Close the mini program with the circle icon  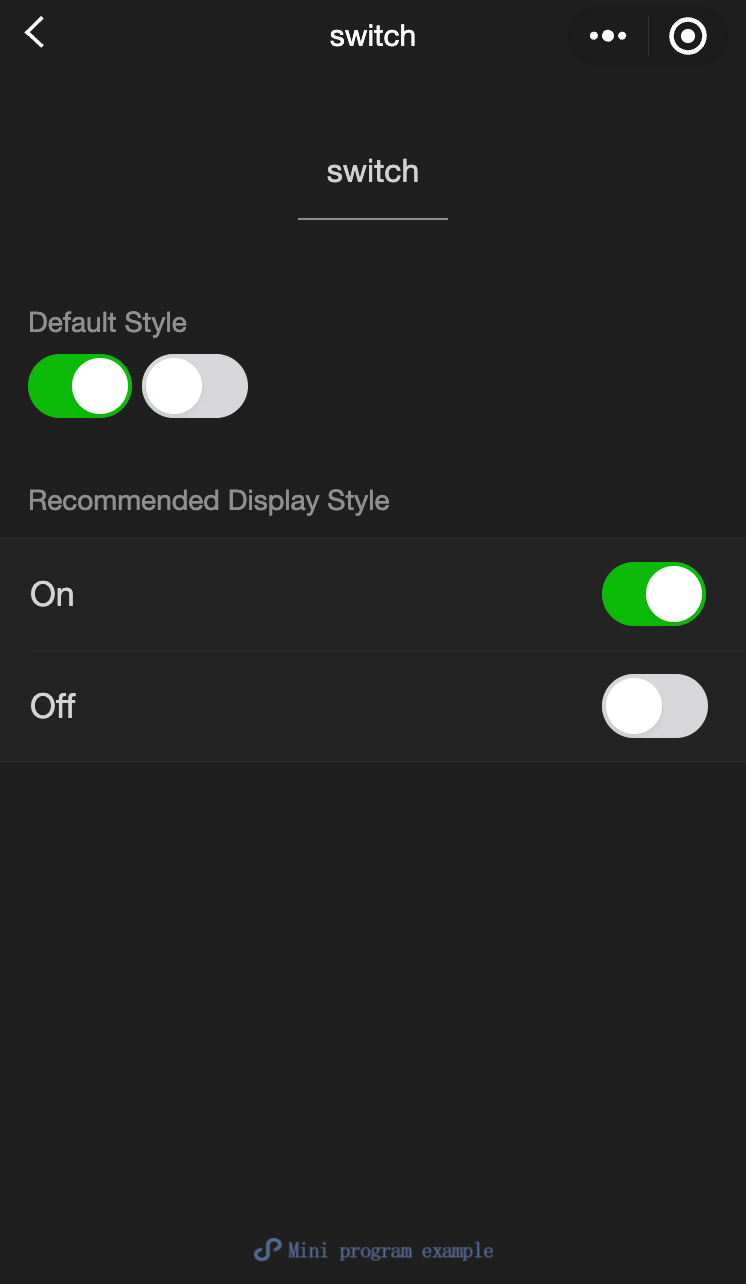click(687, 37)
